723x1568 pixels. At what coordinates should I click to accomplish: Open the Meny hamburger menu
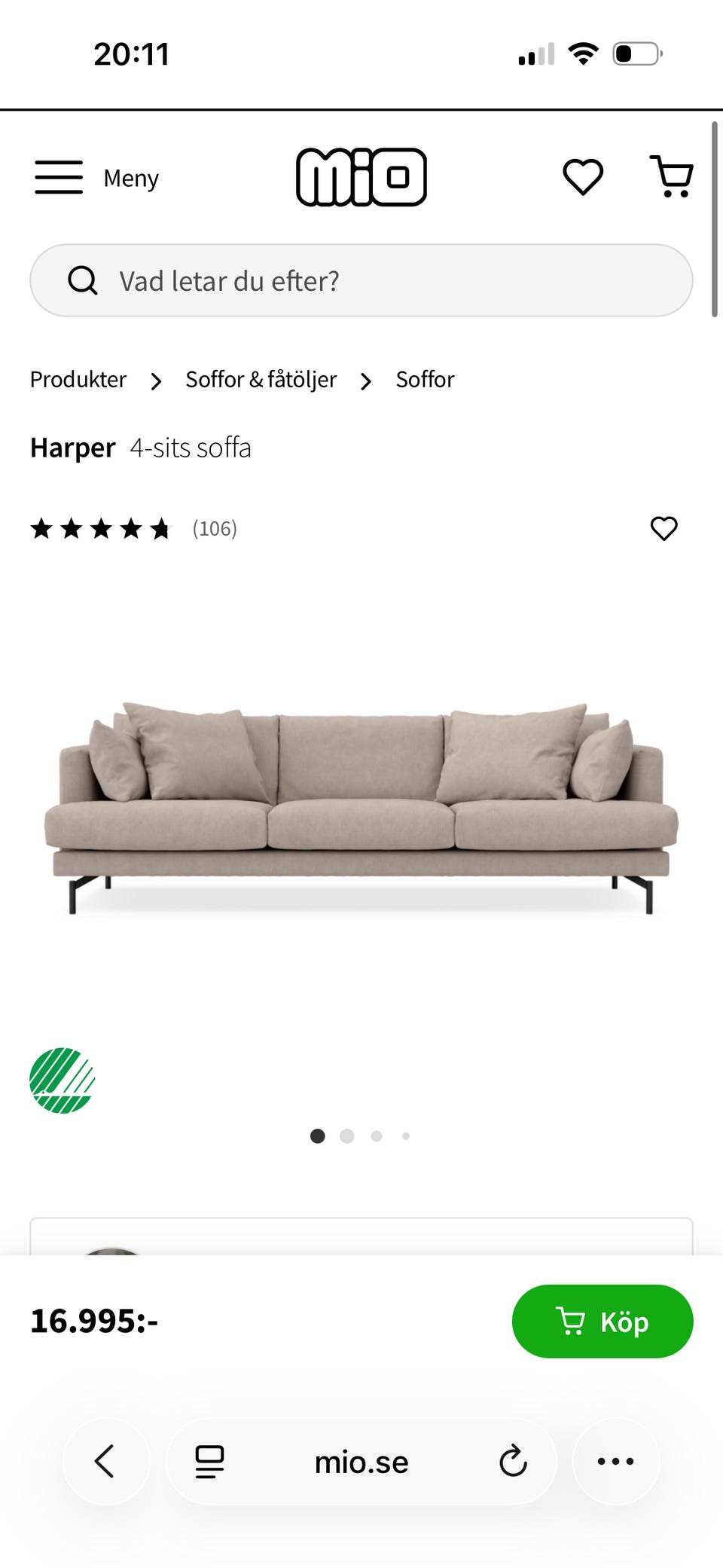[x=60, y=178]
